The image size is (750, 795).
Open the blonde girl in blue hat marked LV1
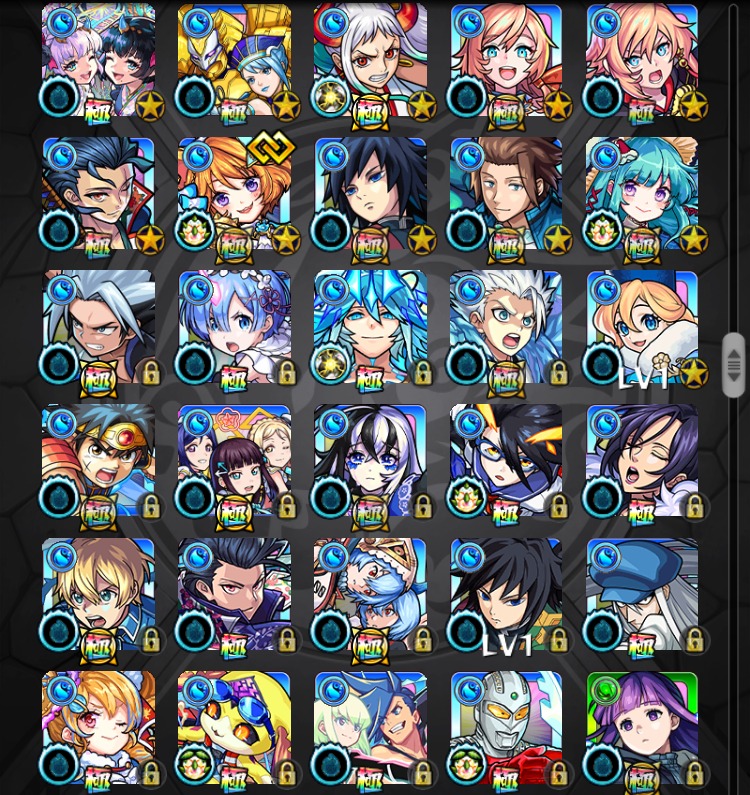(642, 327)
